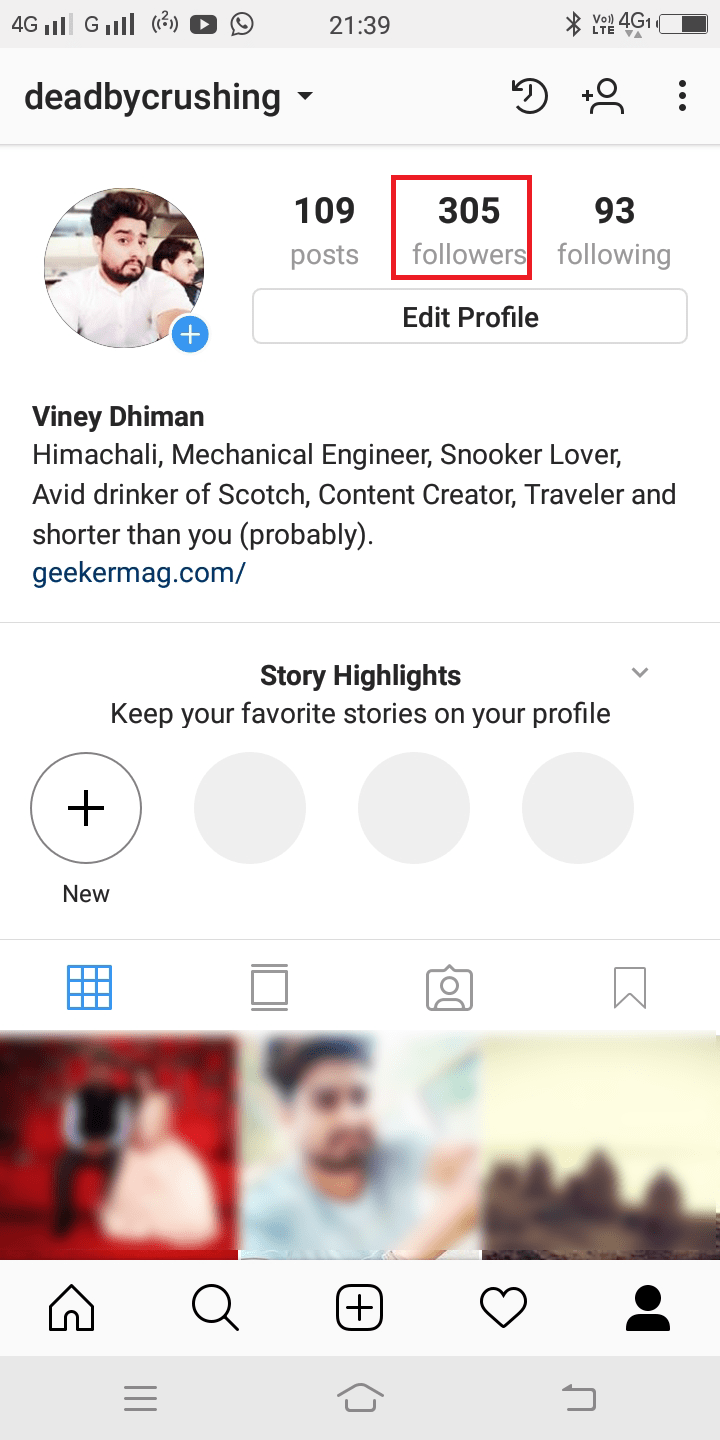Switch to the grid view tab

click(x=89, y=988)
